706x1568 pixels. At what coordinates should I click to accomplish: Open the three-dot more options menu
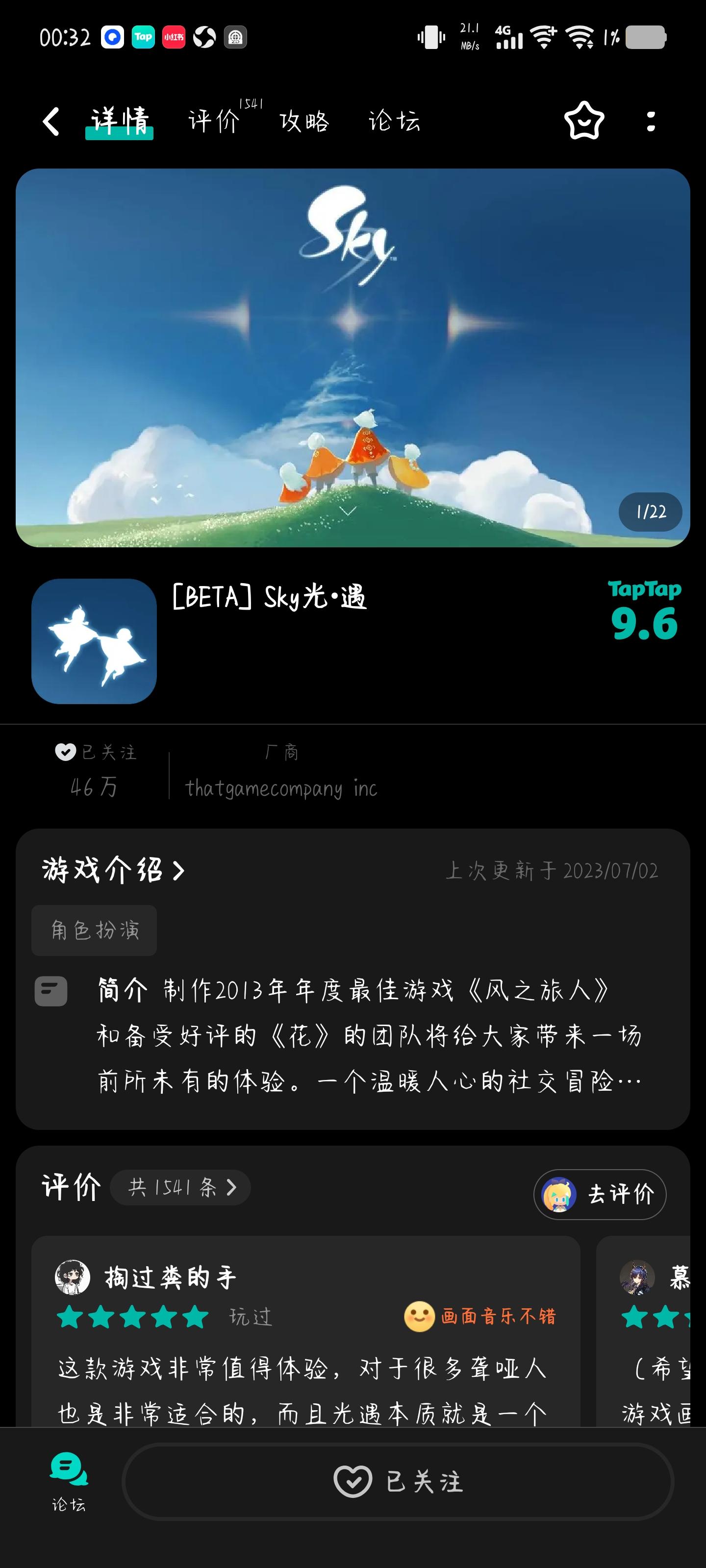click(x=651, y=121)
